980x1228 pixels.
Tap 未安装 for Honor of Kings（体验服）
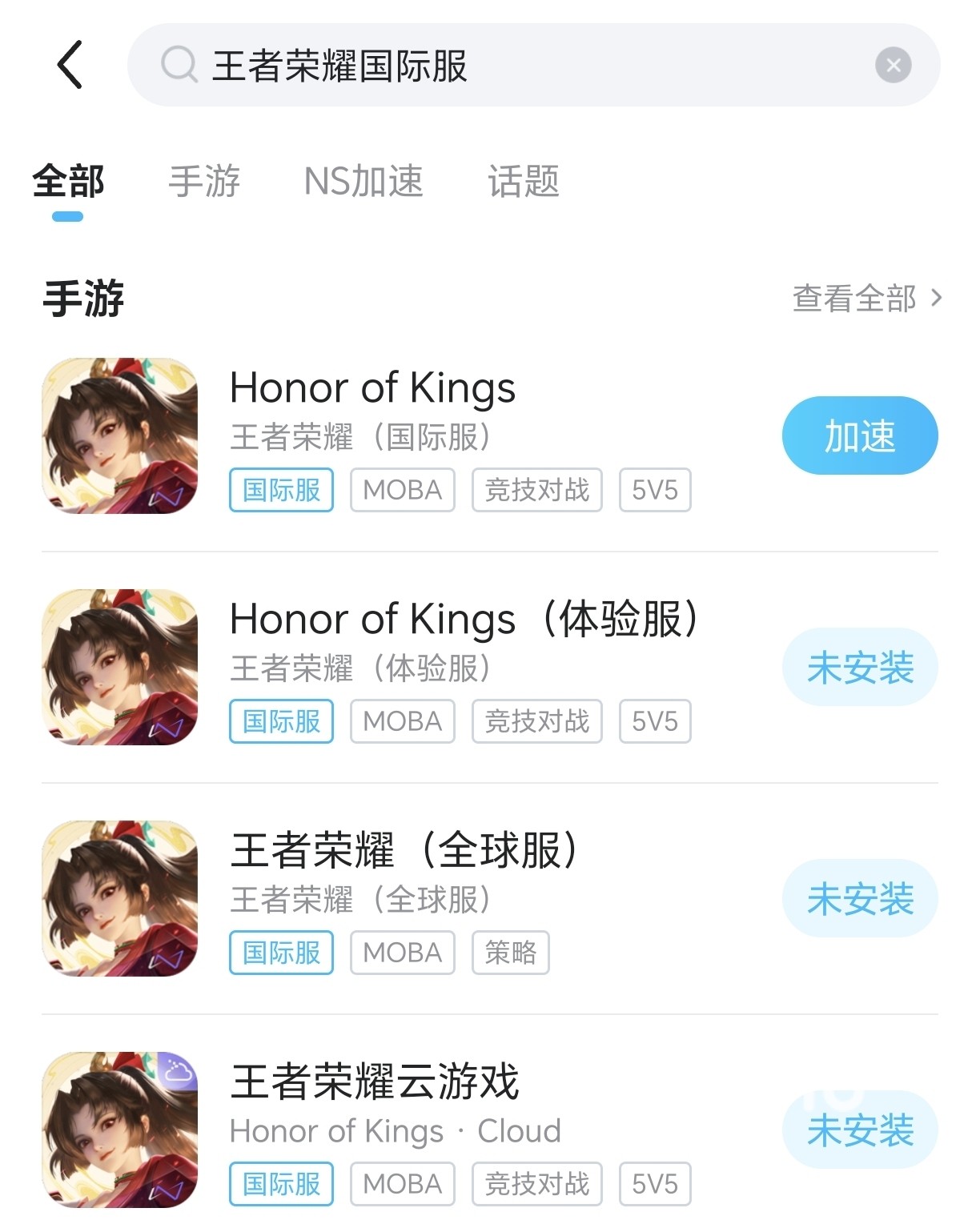point(859,667)
